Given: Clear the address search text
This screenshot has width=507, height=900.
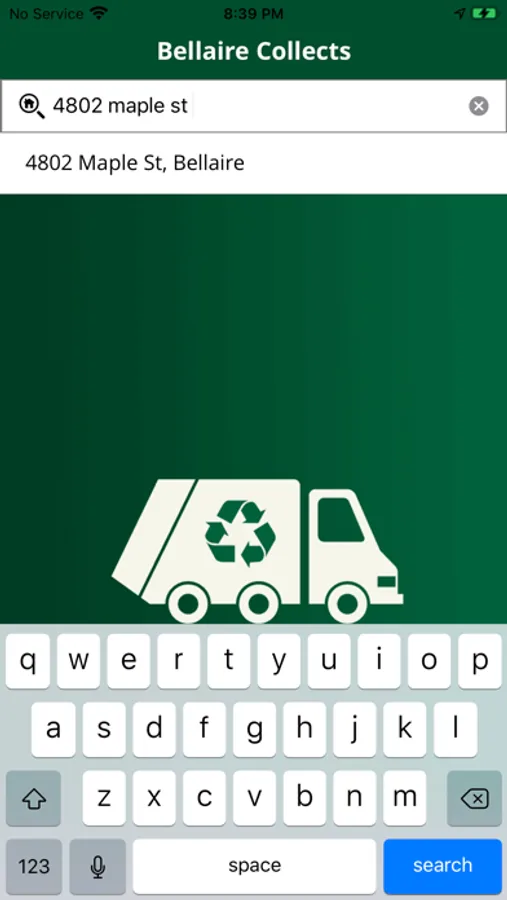Looking at the screenshot, I should tap(478, 106).
